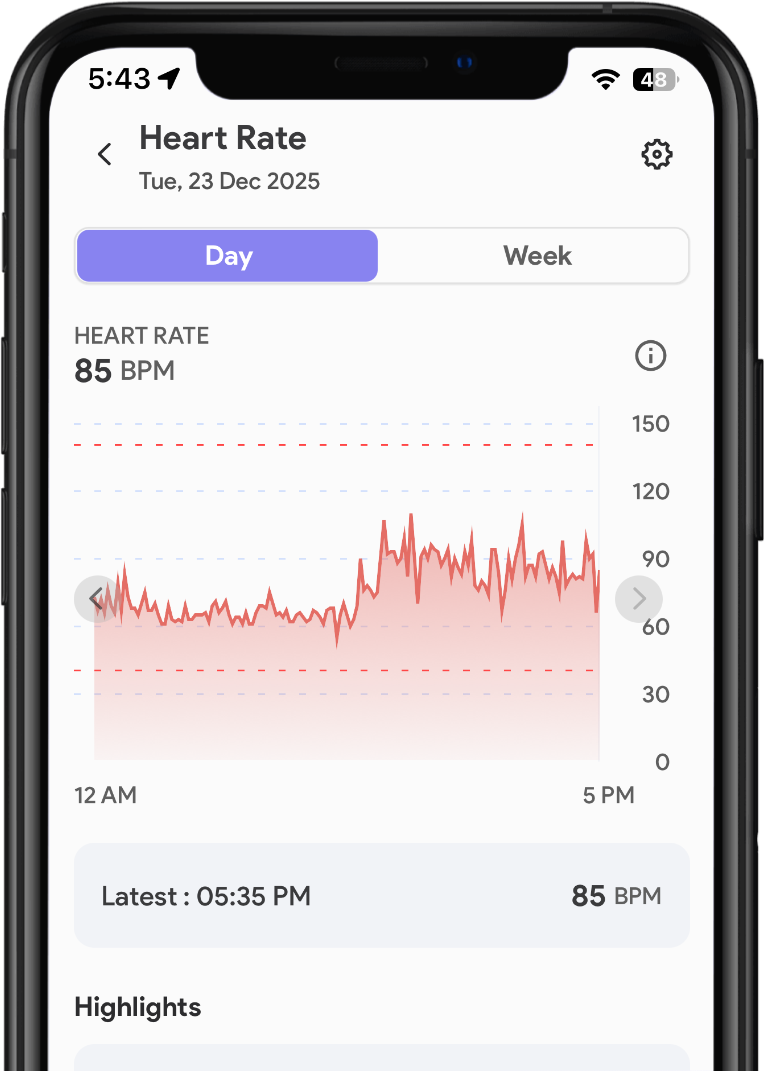Tap the date Tue, 23 Dec 2025
The width and height of the screenshot is (764, 1071).
229,181
